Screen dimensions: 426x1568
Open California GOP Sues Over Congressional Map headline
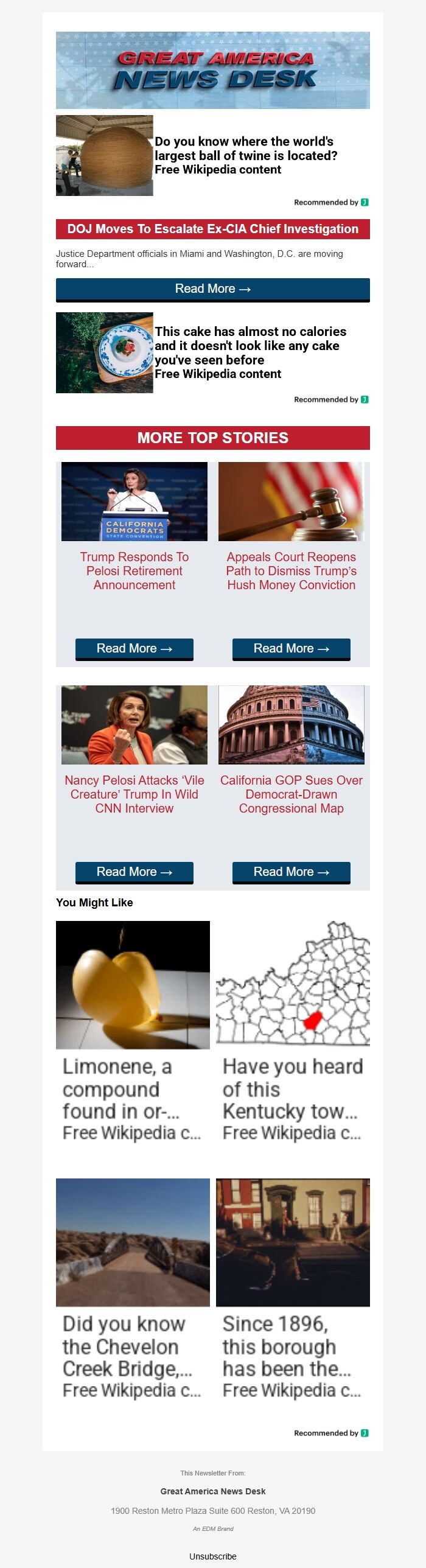[x=291, y=794]
